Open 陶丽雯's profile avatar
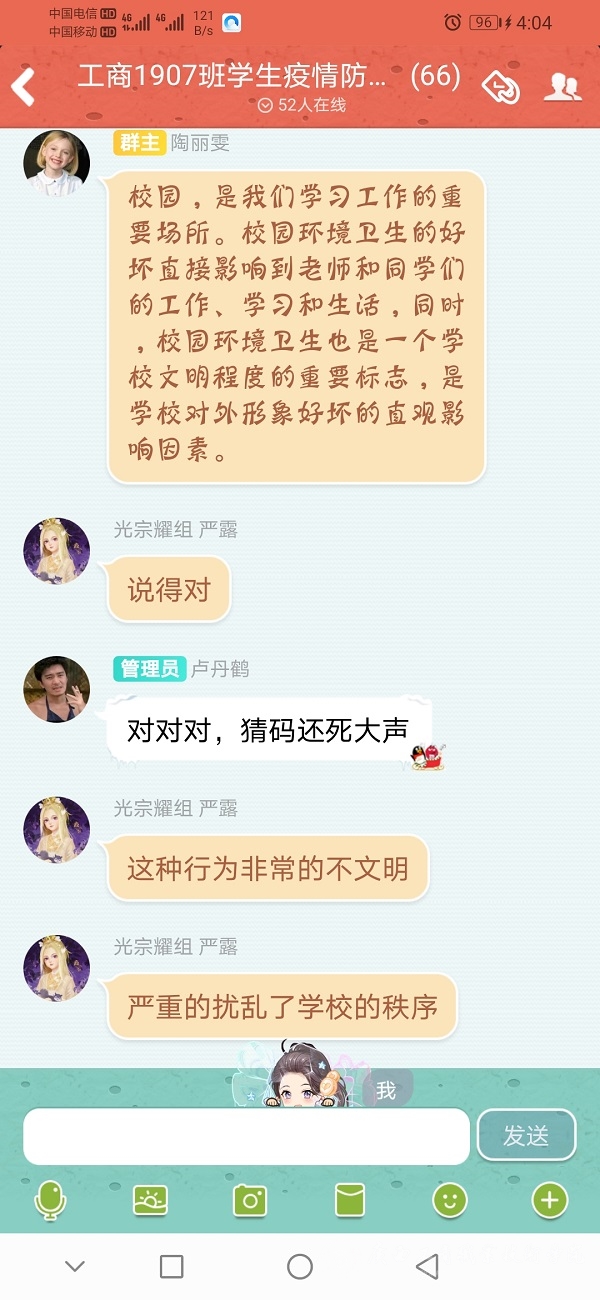 pos(56,164)
